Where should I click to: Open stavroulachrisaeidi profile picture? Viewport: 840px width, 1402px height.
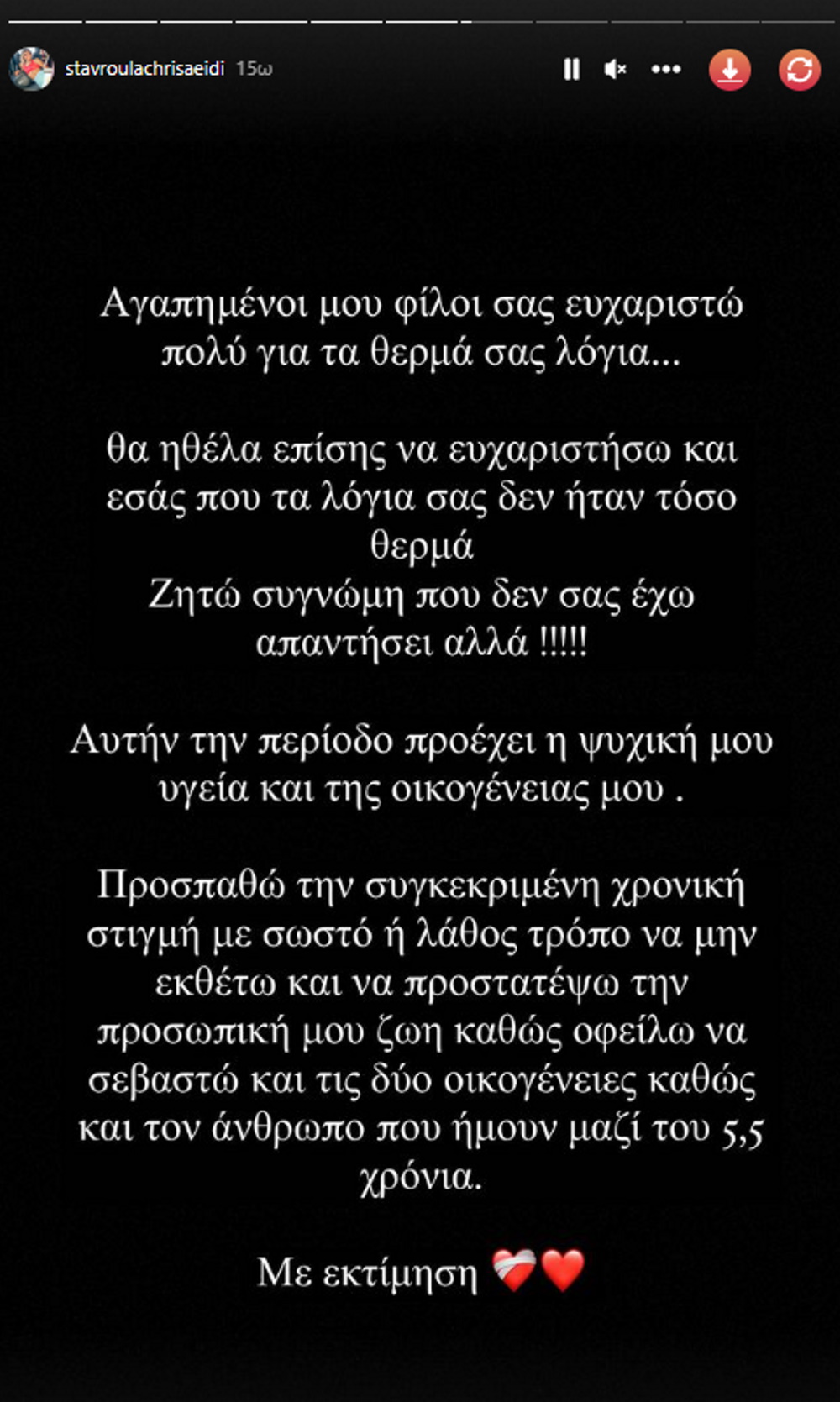(32, 68)
